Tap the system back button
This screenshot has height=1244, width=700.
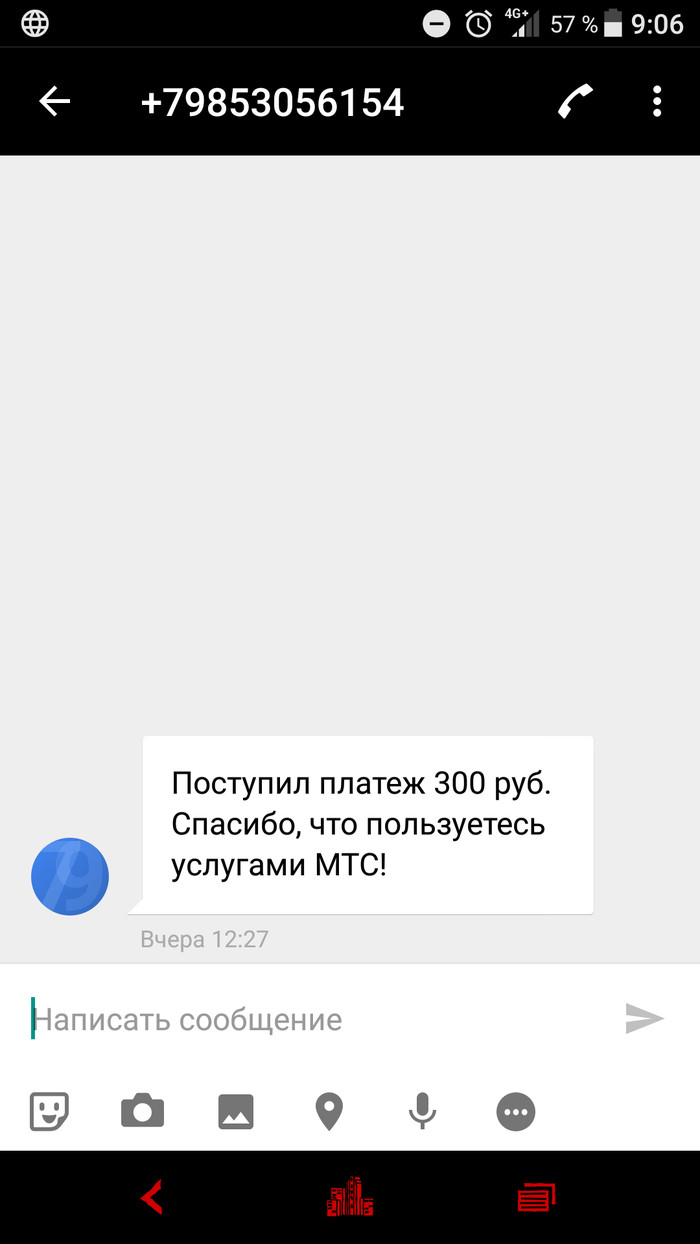point(152,1197)
